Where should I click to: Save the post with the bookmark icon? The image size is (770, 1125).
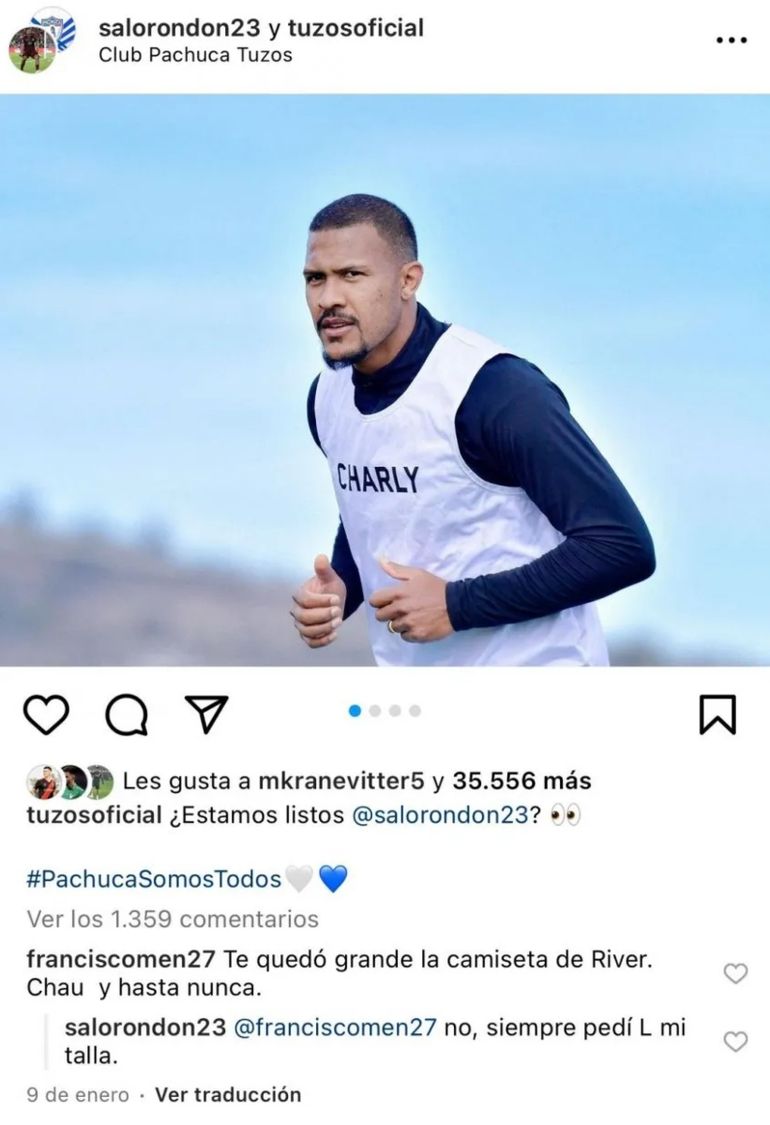717,714
